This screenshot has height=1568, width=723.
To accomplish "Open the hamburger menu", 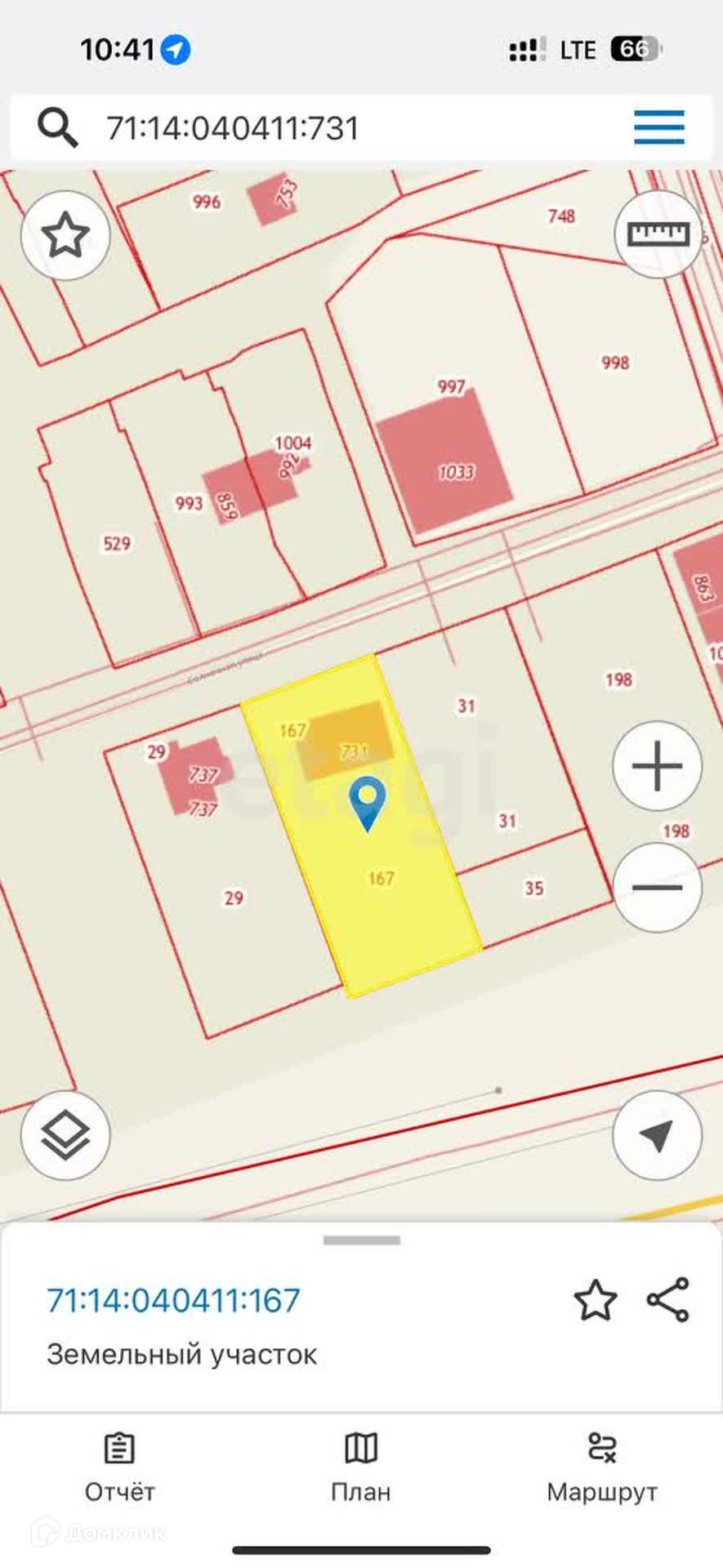I will [658, 127].
